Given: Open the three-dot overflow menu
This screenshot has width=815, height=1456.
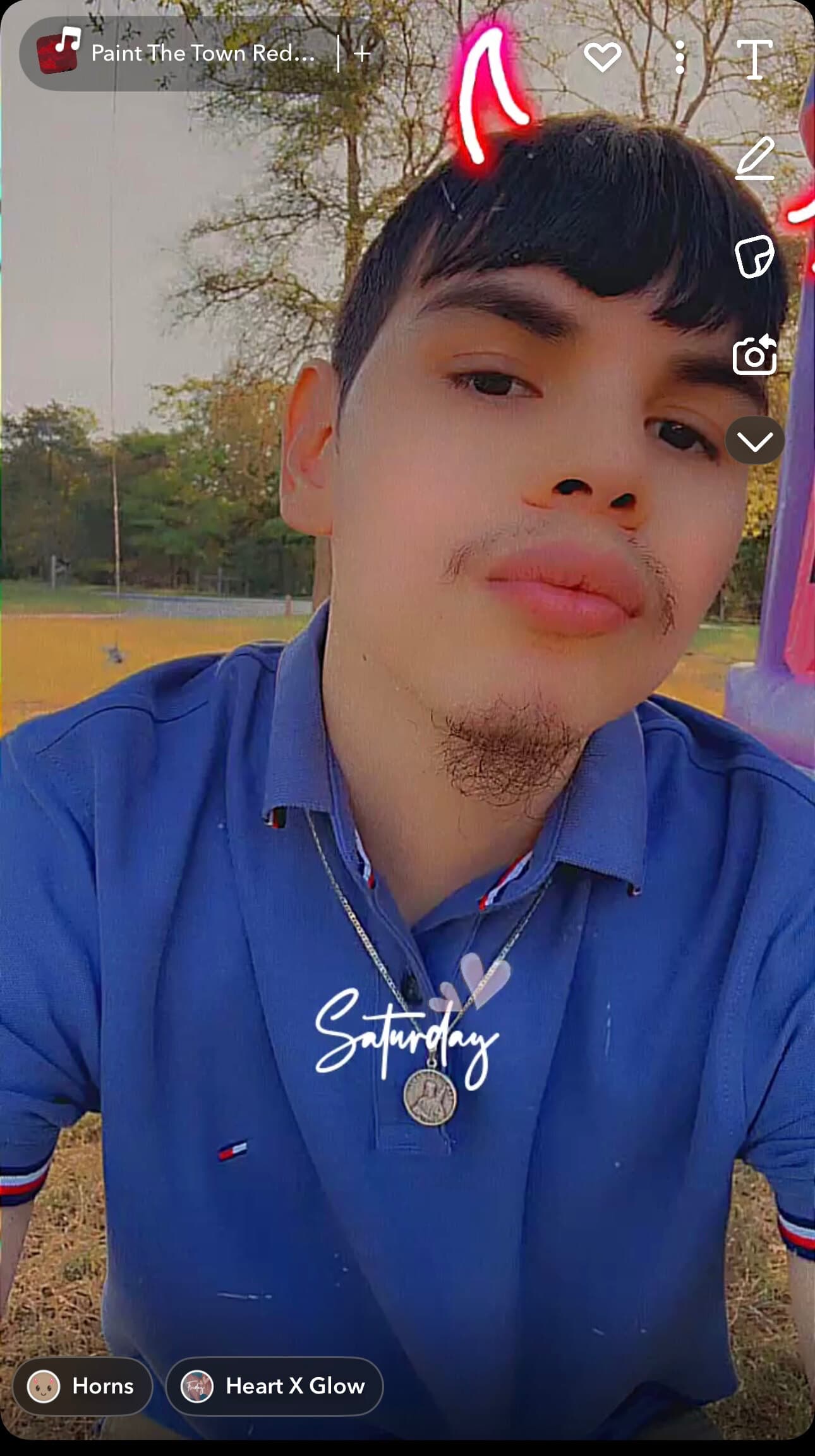Looking at the screenshot, I should pos(680,58).
